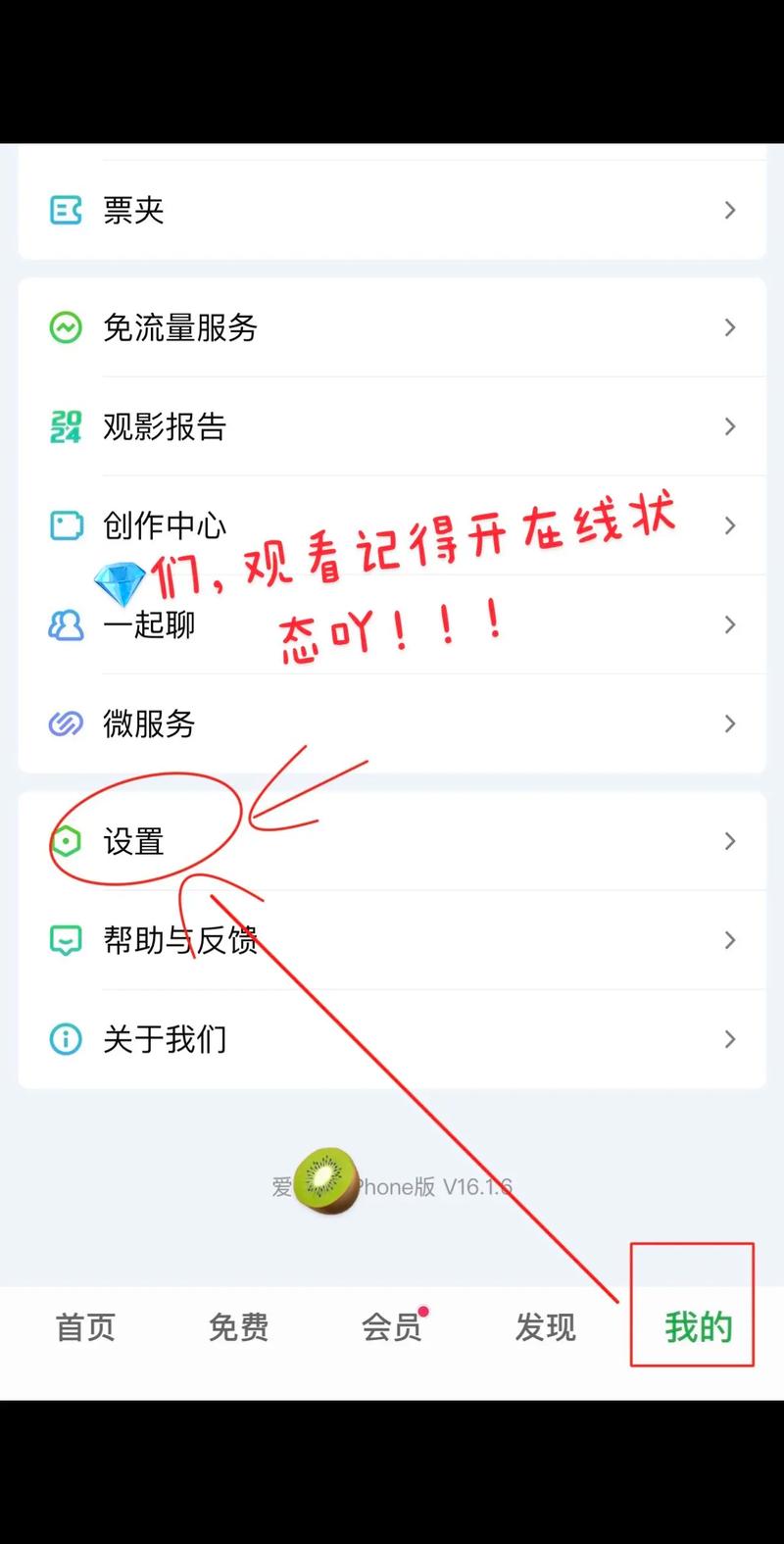Viewport: 784px width, 1544px height.
Task: Go to 创作中心
Action: pos(392,525)
